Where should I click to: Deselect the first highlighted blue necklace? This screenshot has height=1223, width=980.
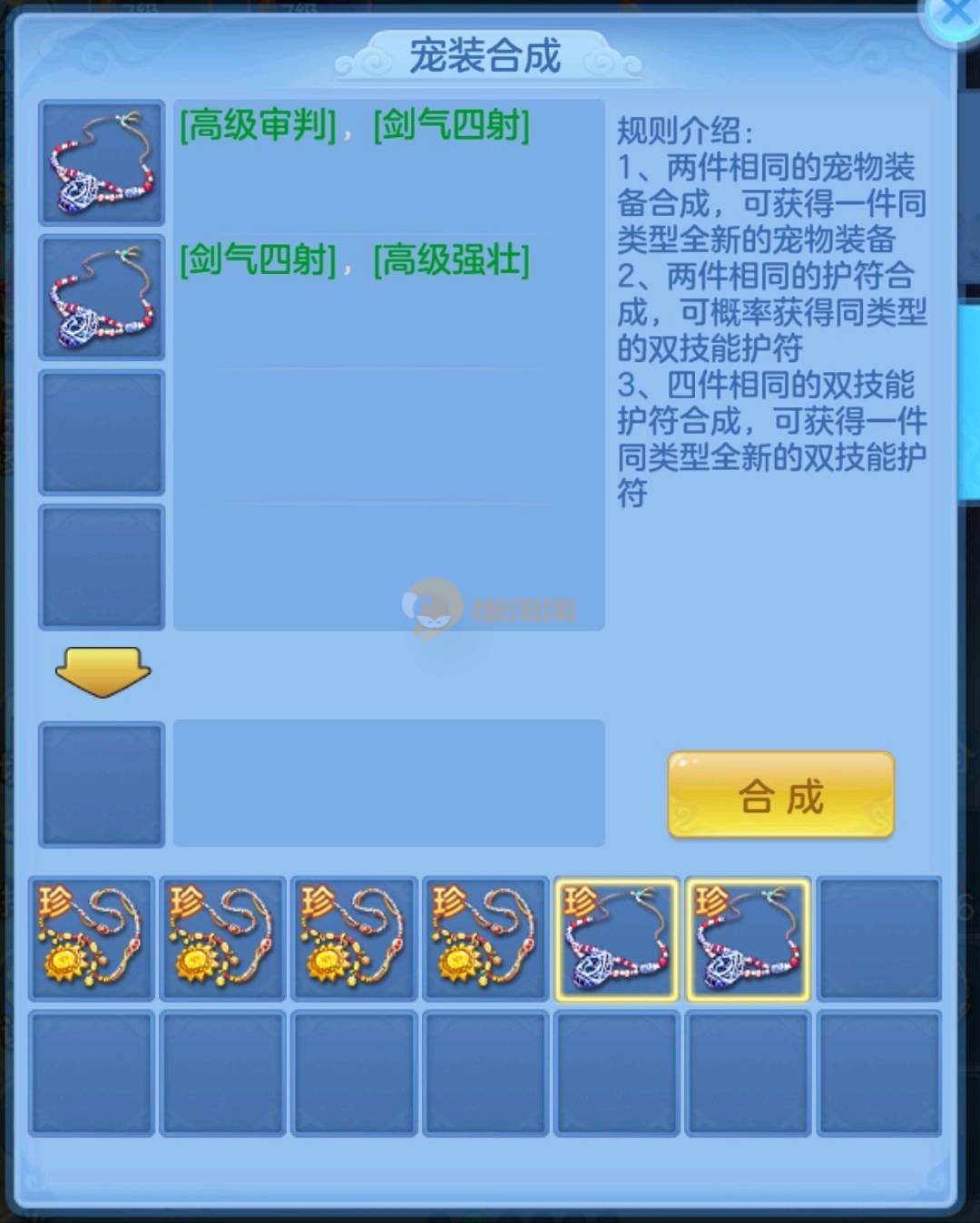[x=617, y=939]
